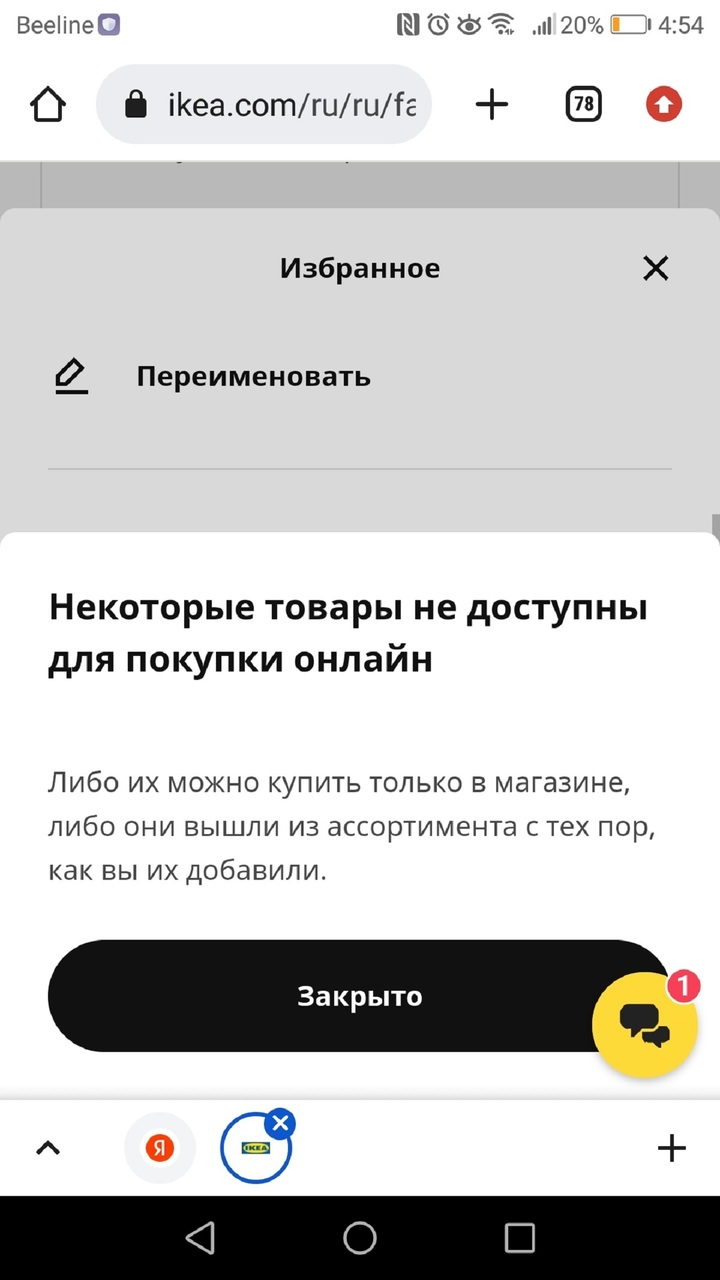The height and width of the screenshot is (1280, 720).
Task: Close the IKEA tab
Action: (x=281, y=1124)
